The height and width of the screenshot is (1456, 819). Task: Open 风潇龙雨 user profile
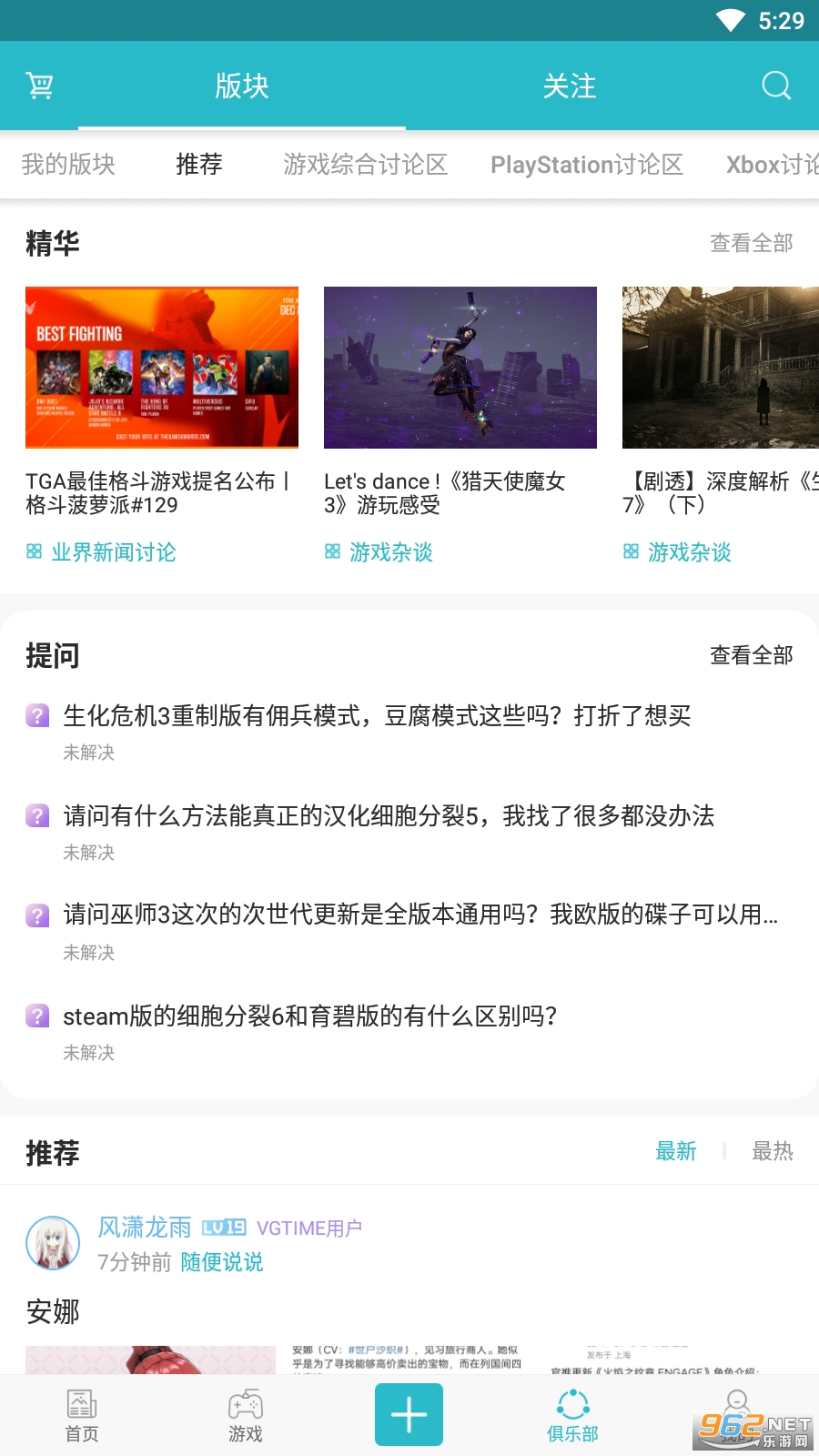[145, 1228]
